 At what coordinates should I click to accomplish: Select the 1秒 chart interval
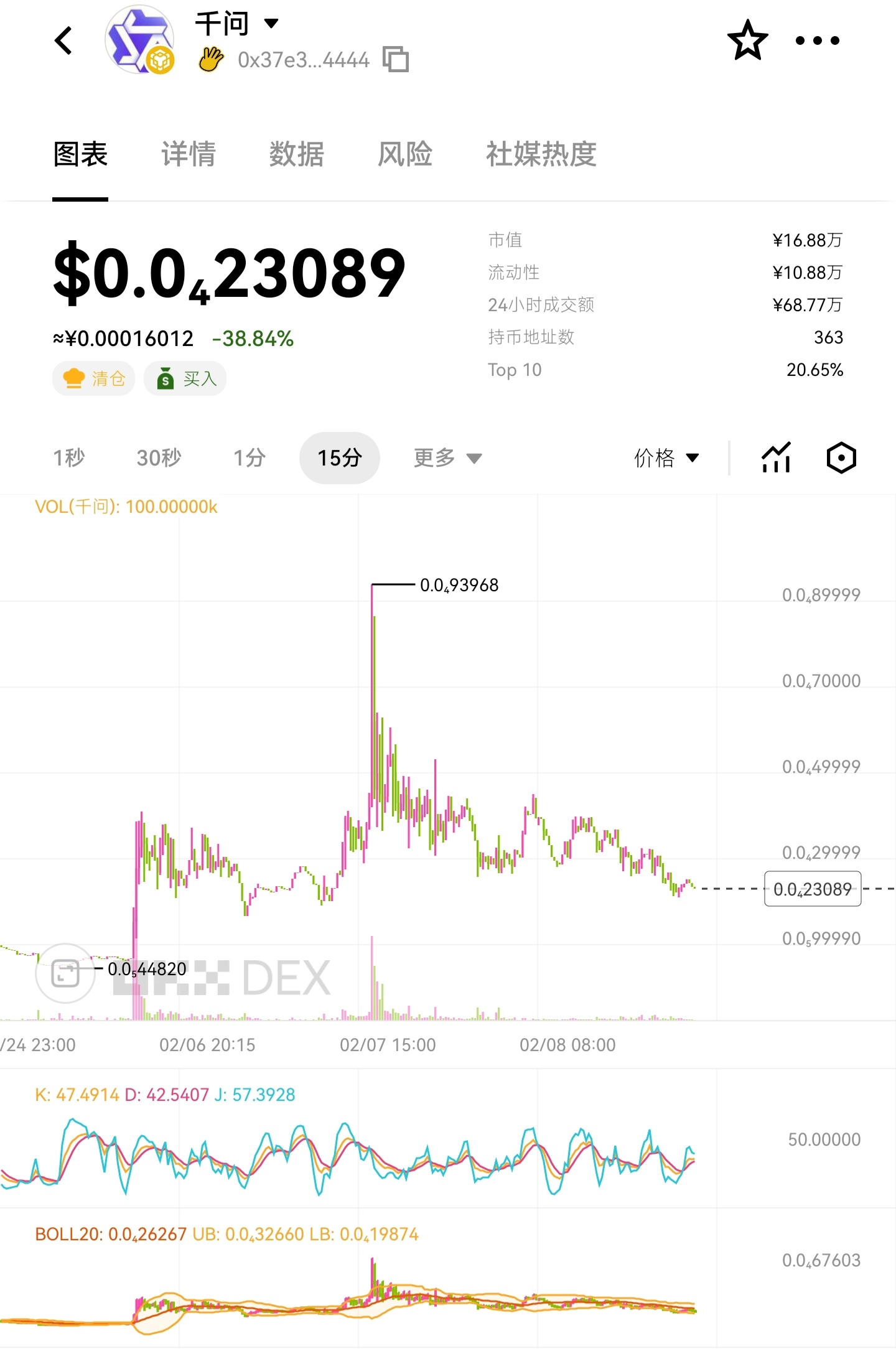(x=68, y=458)
